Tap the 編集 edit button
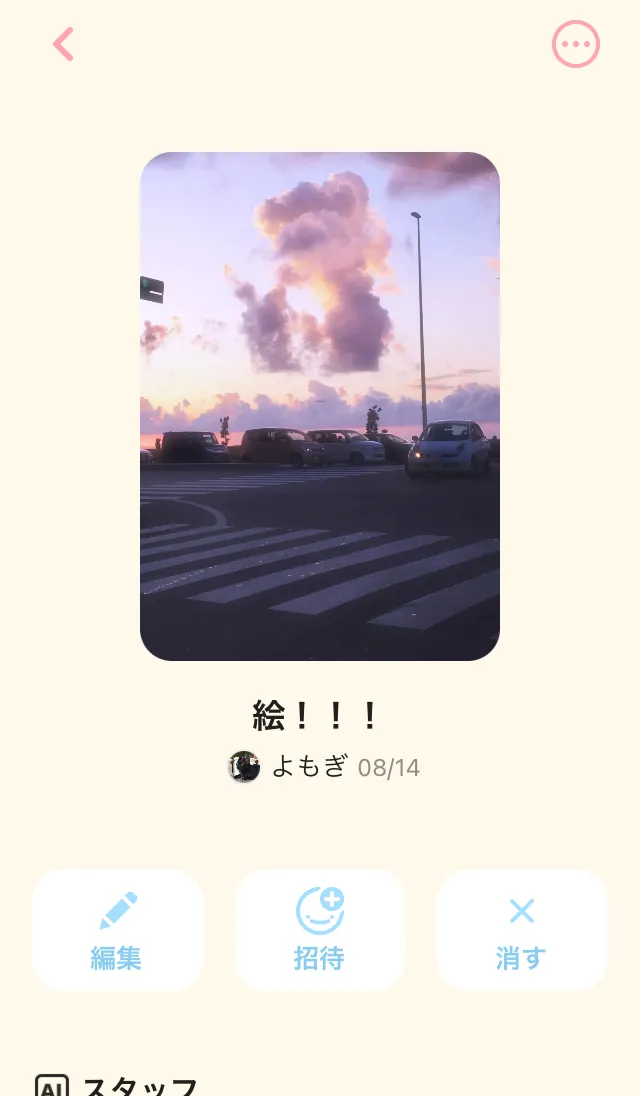This screenshot has height=1096, width=640. tap(117, 930)
